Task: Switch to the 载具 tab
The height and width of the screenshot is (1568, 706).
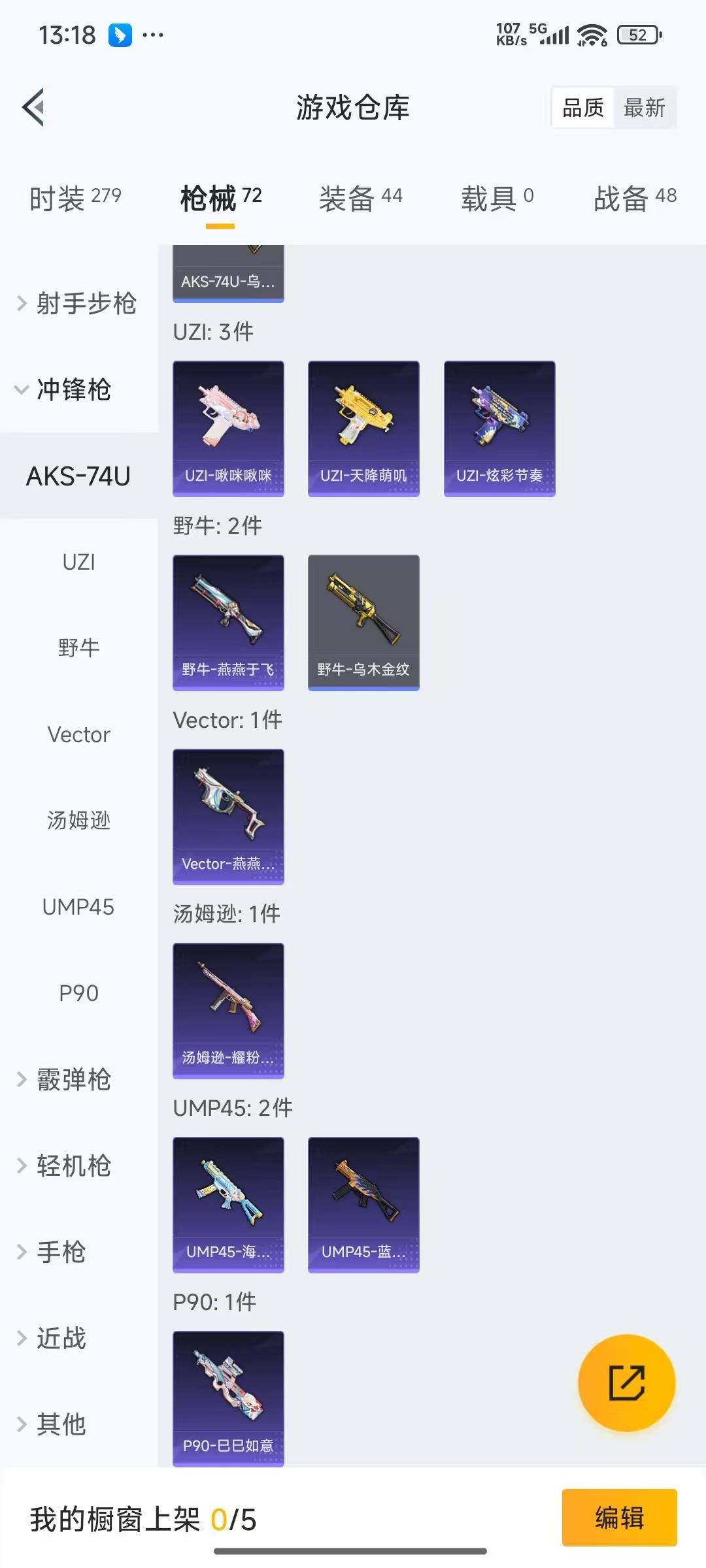Action: [497, 197]
